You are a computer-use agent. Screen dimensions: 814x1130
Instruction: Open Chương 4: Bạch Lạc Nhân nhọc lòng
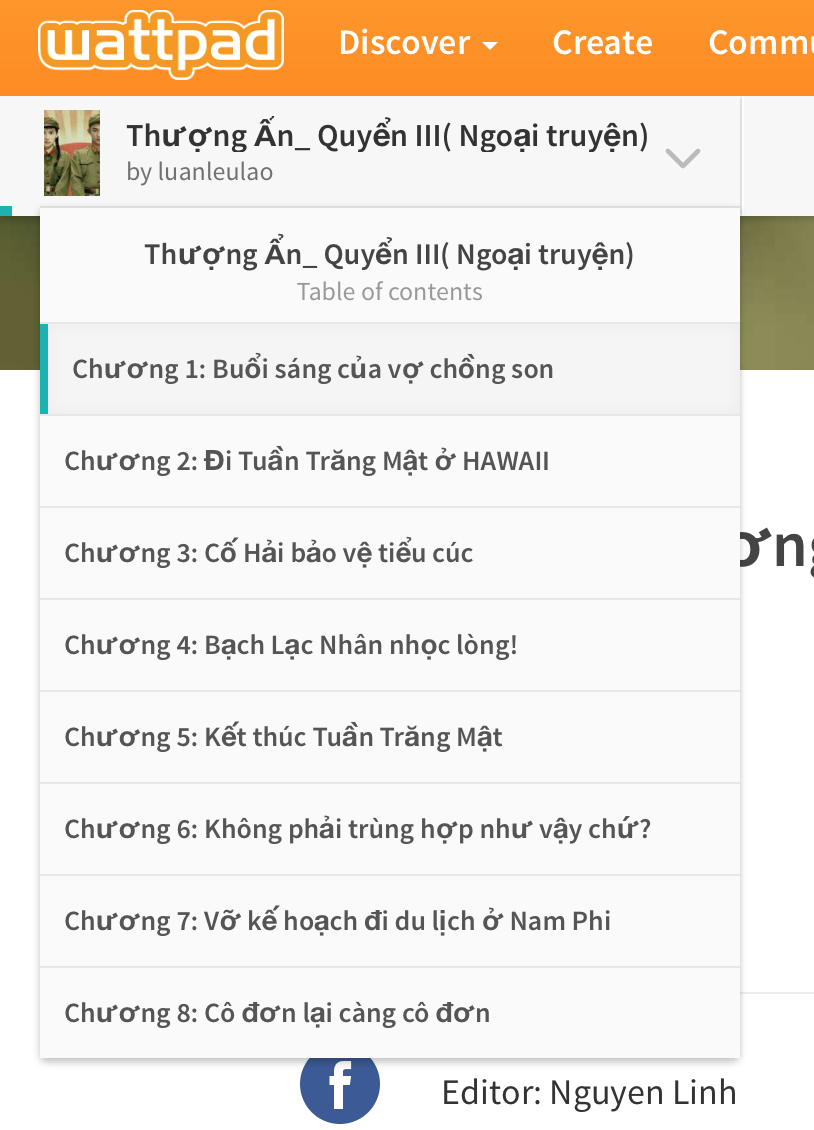[291, 645]
